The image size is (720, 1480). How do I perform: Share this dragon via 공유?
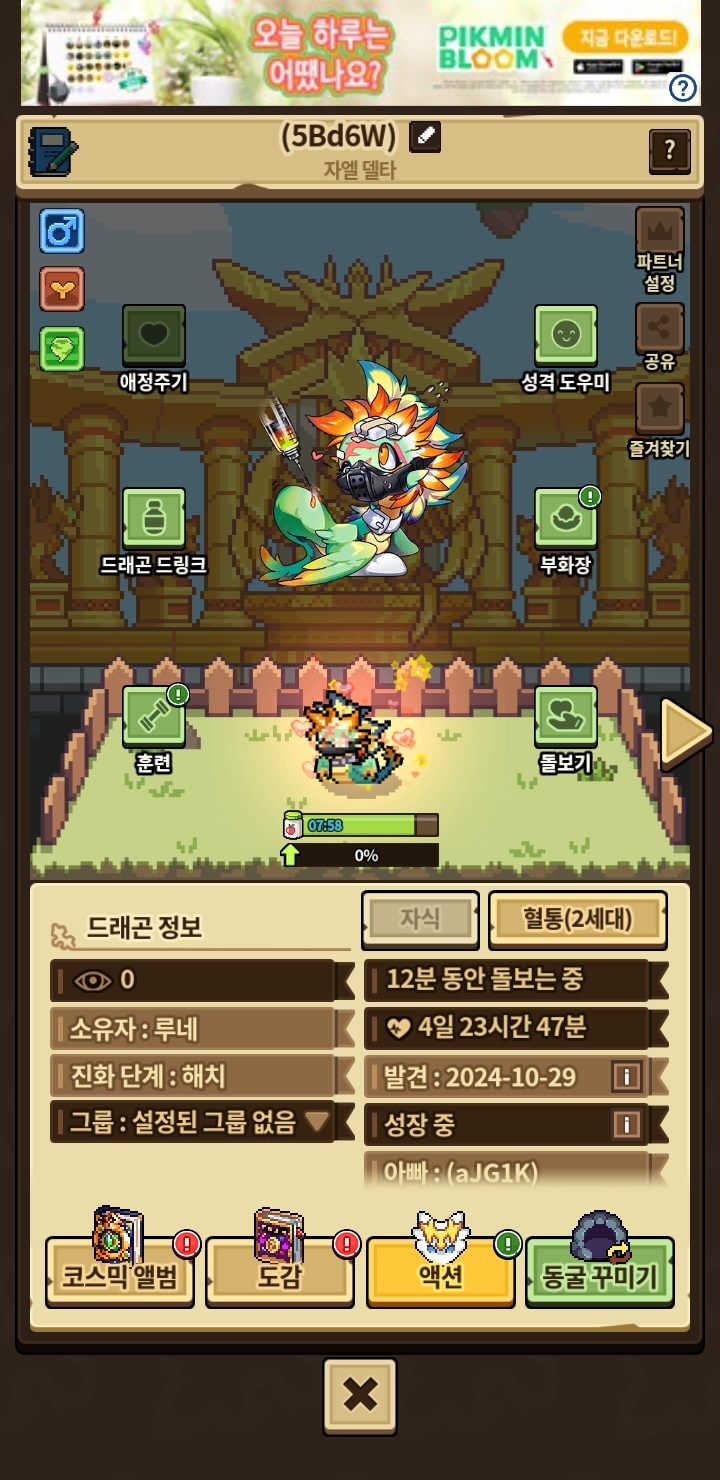660,338
